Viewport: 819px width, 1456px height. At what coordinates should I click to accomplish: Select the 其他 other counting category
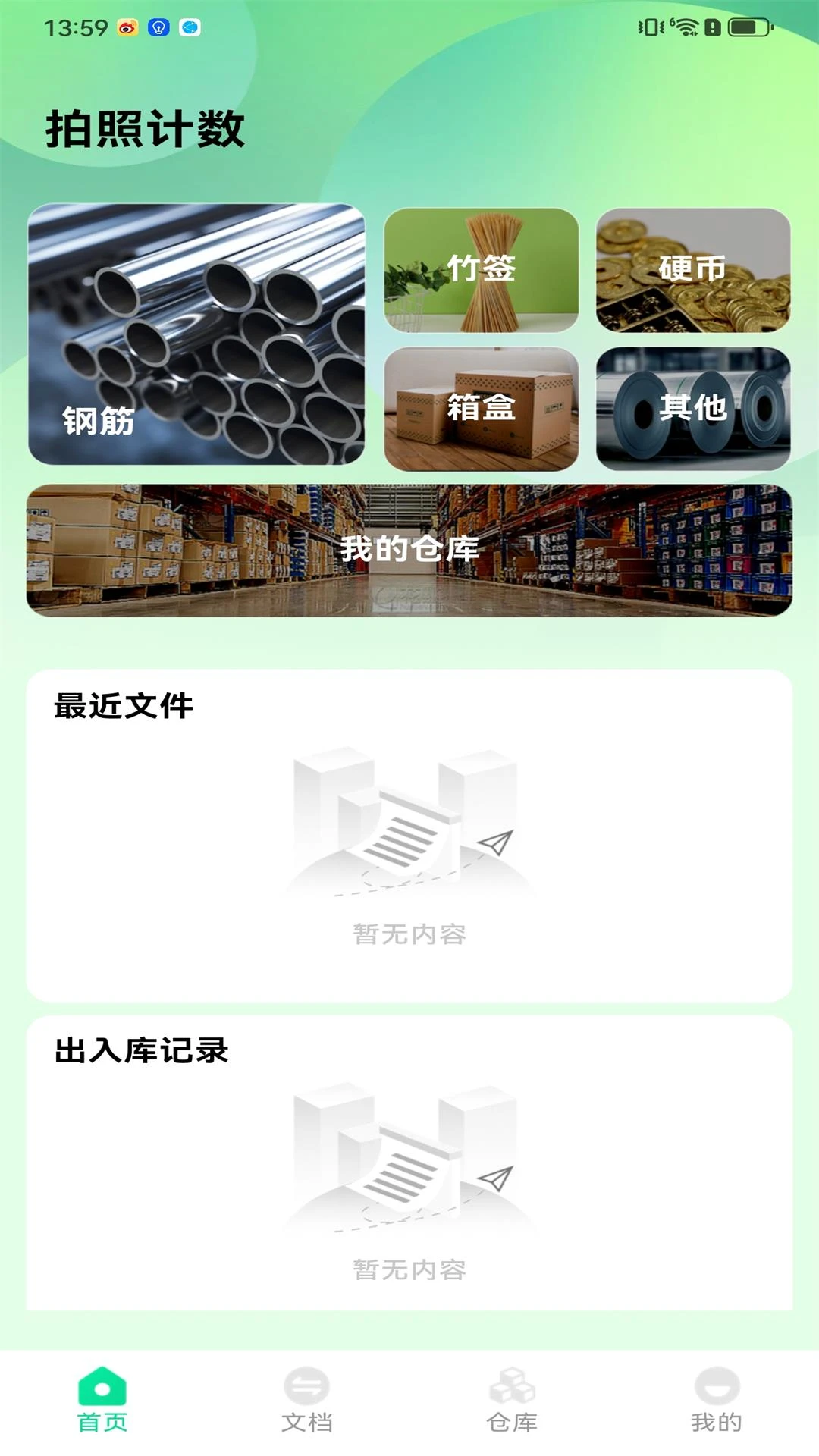(x=694, y=408)
